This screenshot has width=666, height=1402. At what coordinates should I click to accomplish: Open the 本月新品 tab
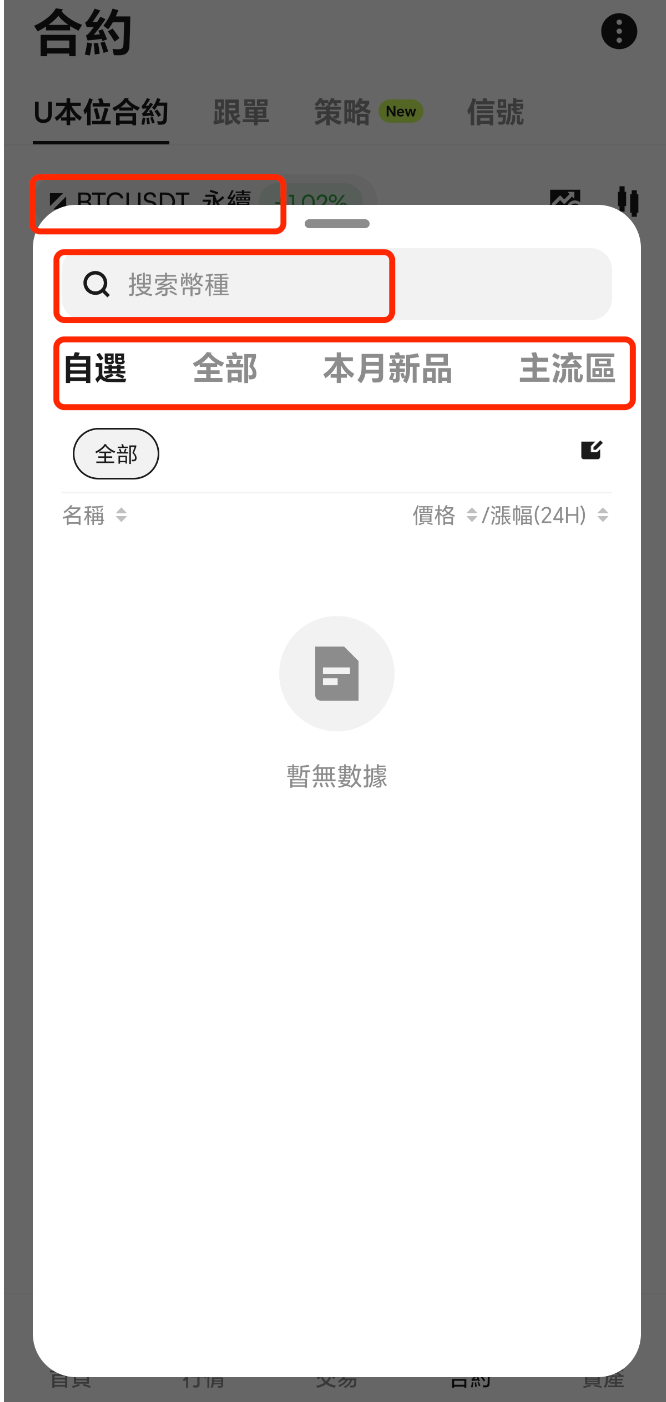tap(387, 369)
